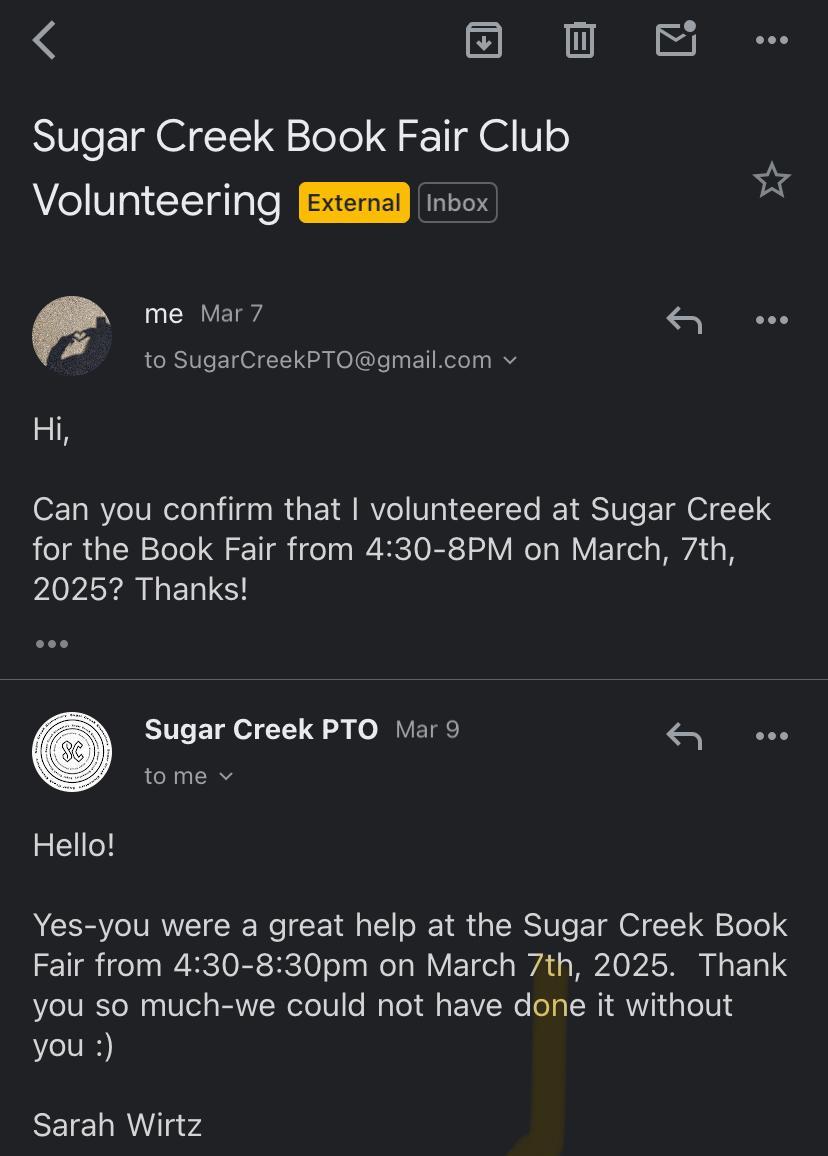Go back to the inbox list
The image size is (828, 1156).
pyautogui.click(x=45, y=41)
